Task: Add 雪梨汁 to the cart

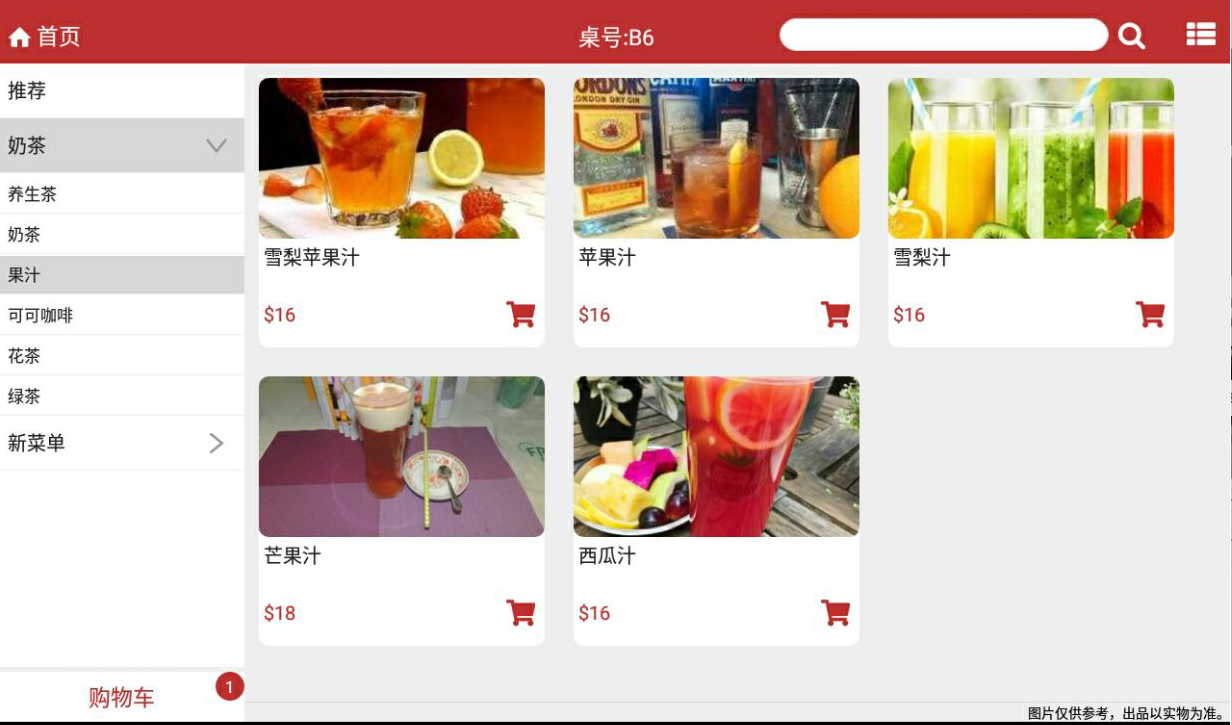Action: click(x=1150, y=314)
